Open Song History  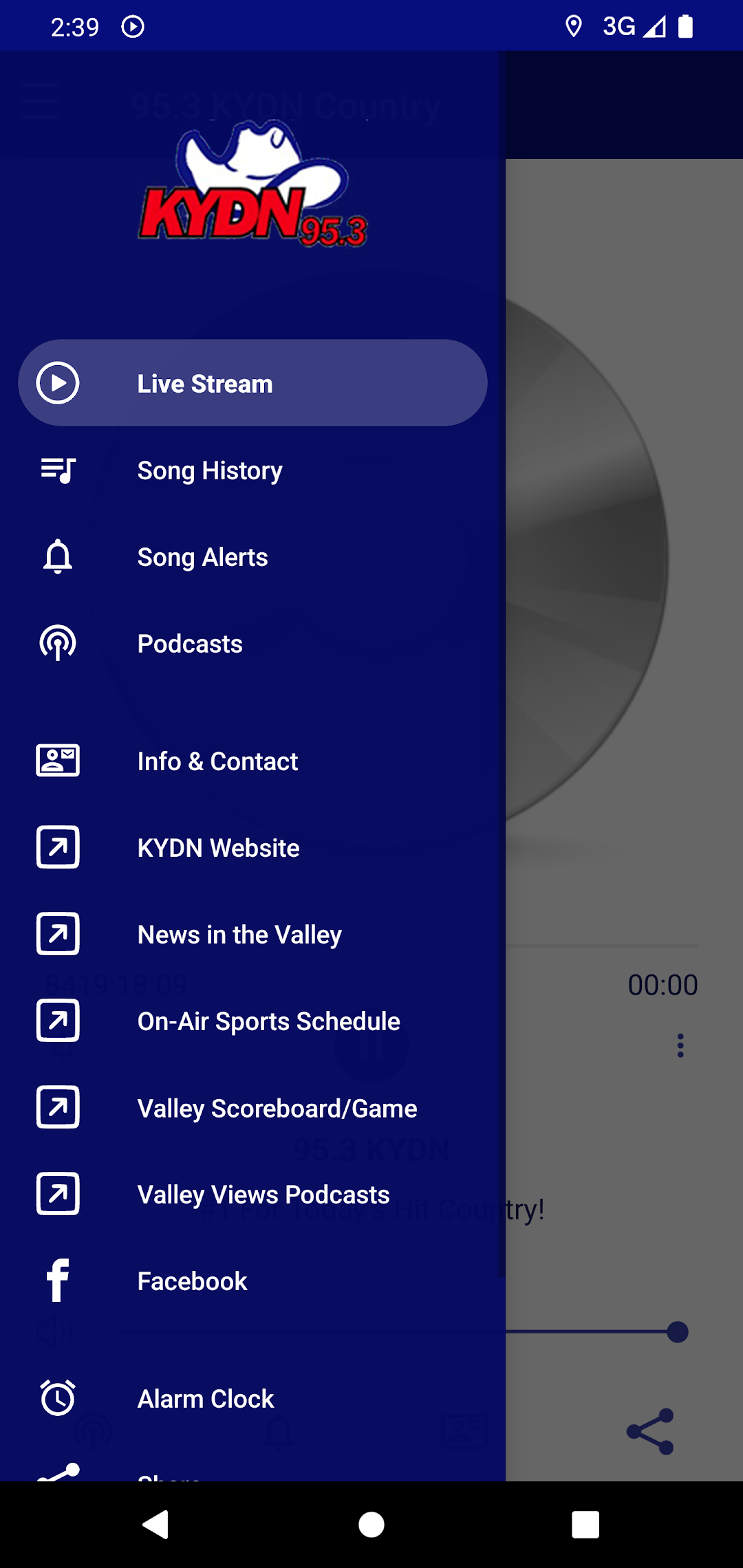[x=252, y=470]
